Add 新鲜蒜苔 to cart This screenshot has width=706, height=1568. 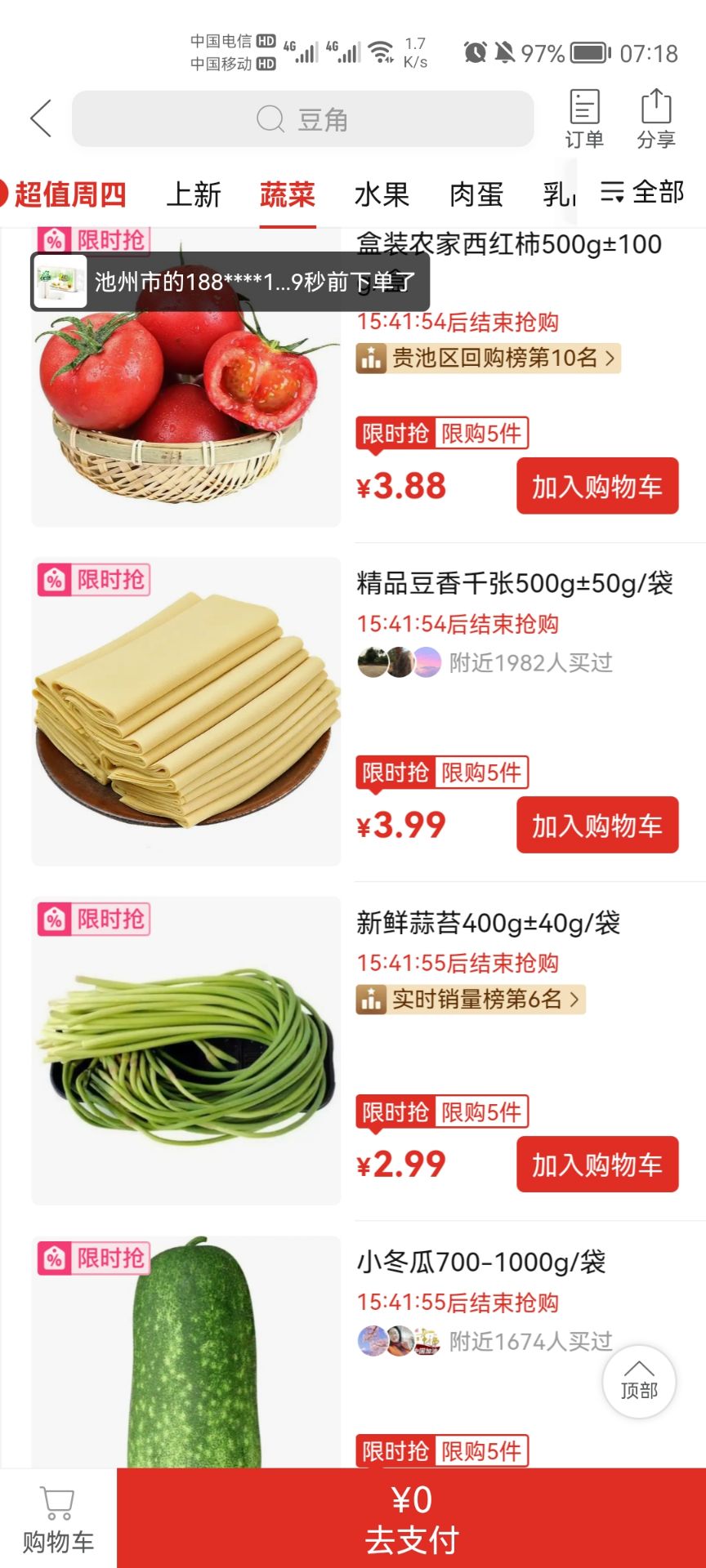597,1165
